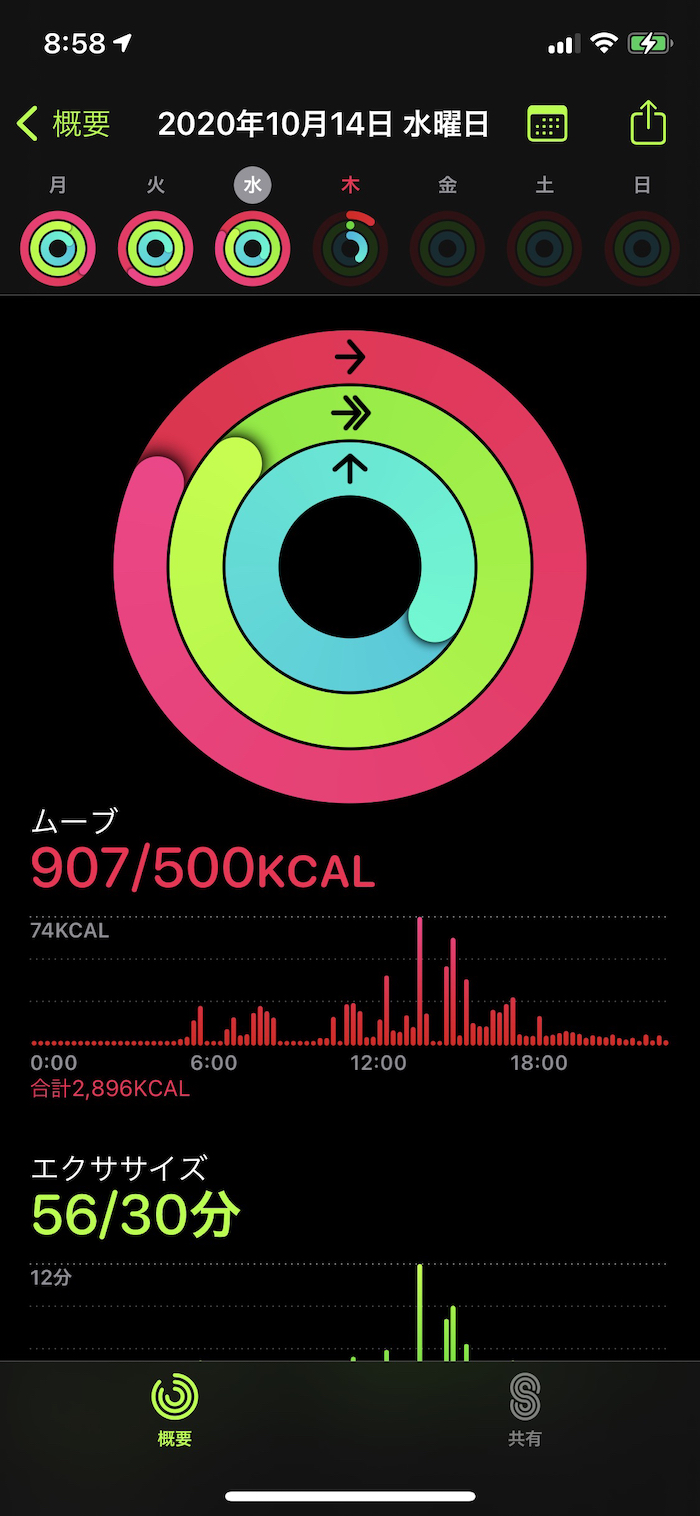Select Friday (金) activity rings

(447, 247)
